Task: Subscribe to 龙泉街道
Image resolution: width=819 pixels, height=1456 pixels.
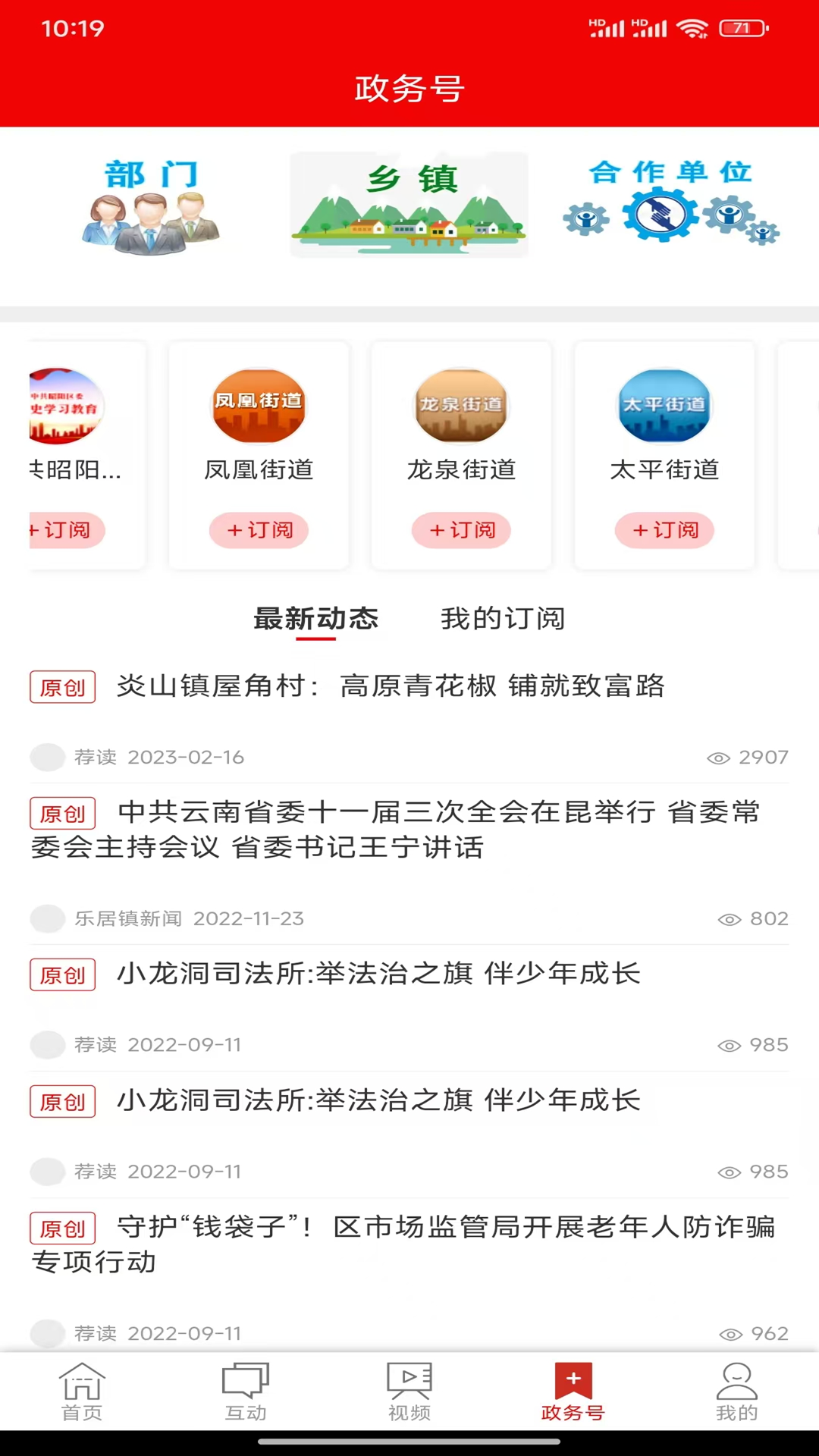Action: (461, 530)
